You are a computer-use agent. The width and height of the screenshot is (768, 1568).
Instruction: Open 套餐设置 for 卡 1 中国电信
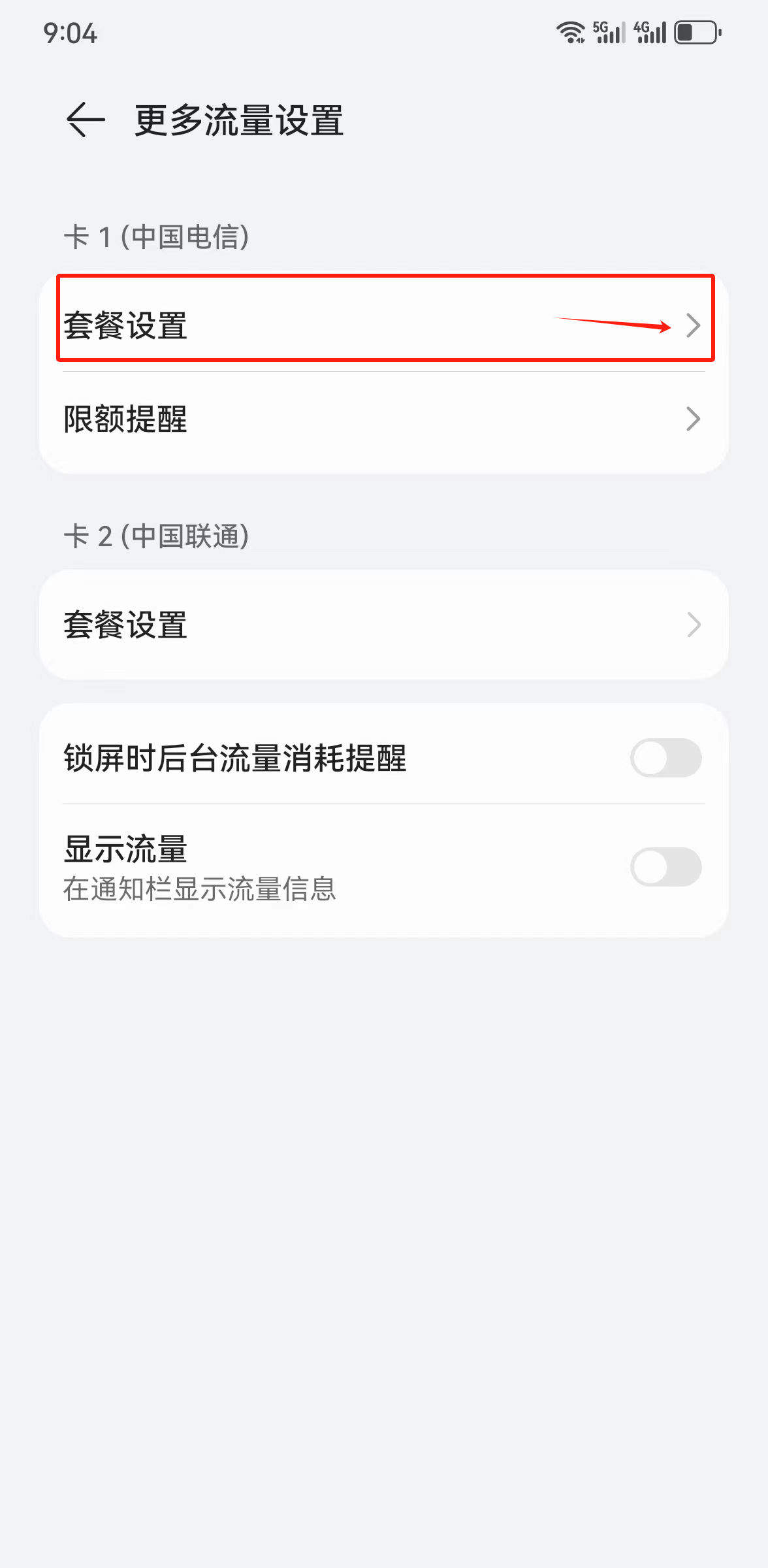(384, 325)
